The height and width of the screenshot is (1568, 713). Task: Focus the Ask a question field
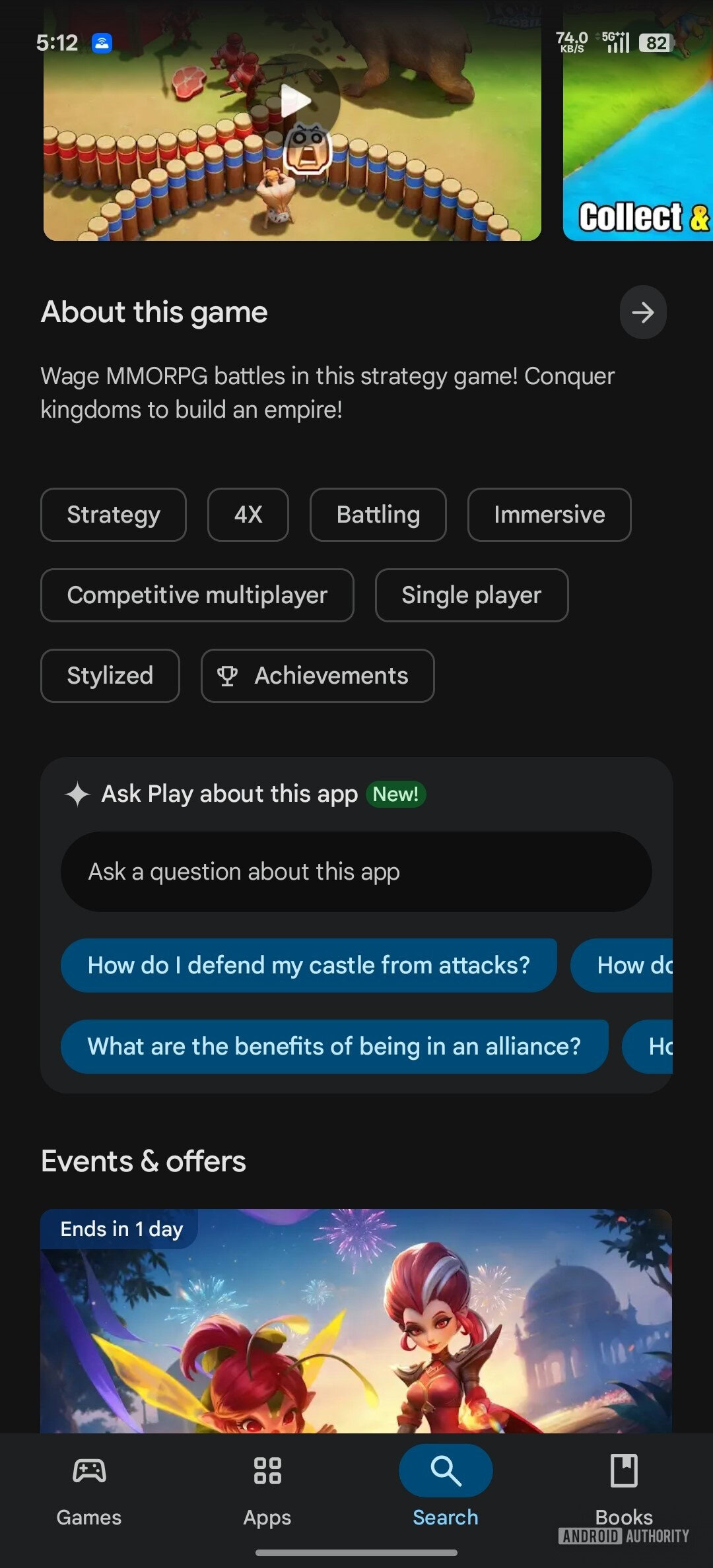coord(356,872)
